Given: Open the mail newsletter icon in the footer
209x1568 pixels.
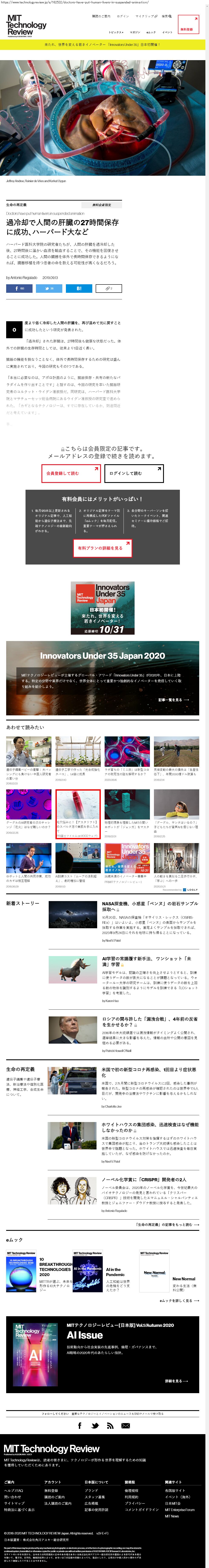Looking at the screenshot, I should pyautogui.click(x=125, y=1426).
